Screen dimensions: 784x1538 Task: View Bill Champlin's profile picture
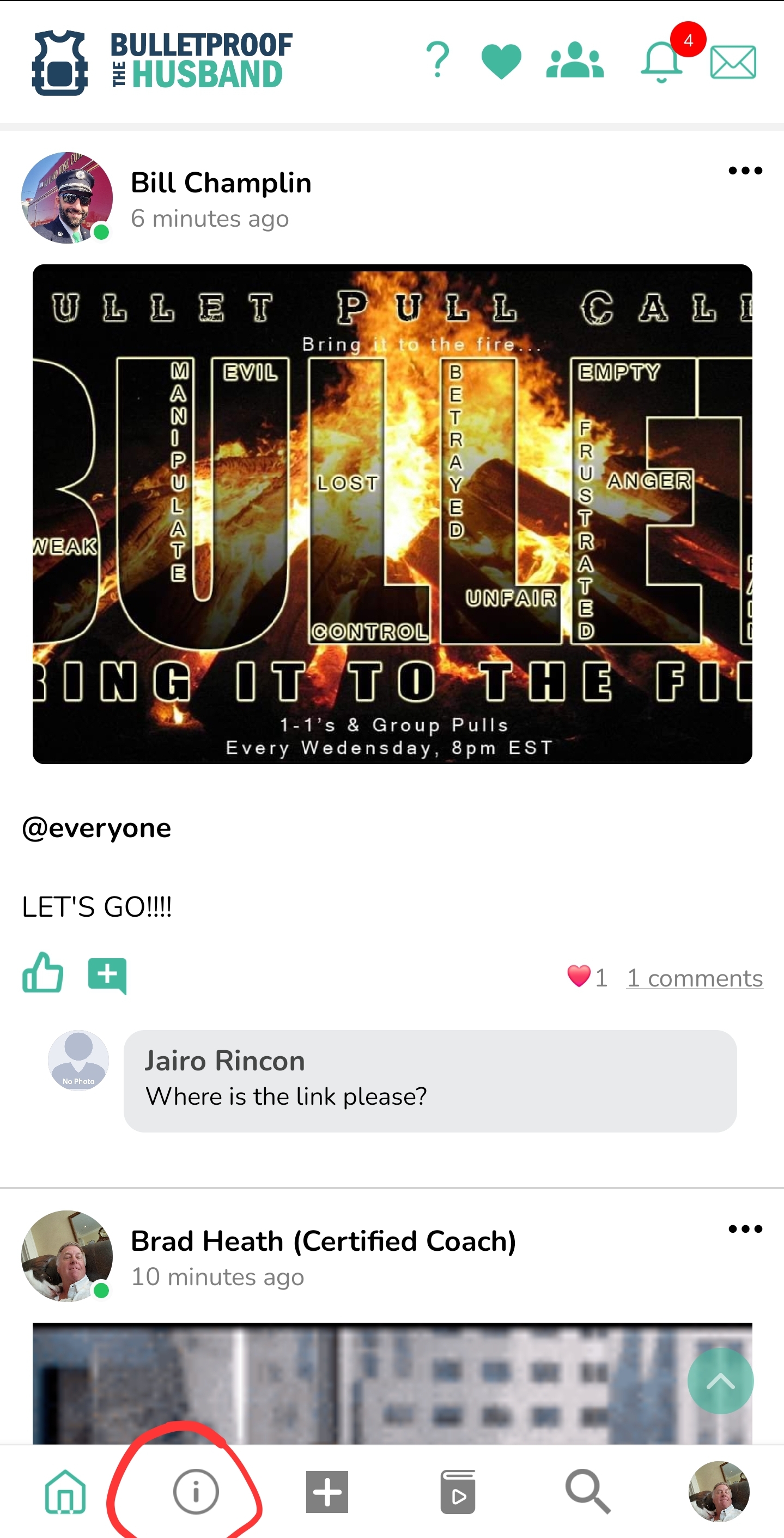point(67,198)
